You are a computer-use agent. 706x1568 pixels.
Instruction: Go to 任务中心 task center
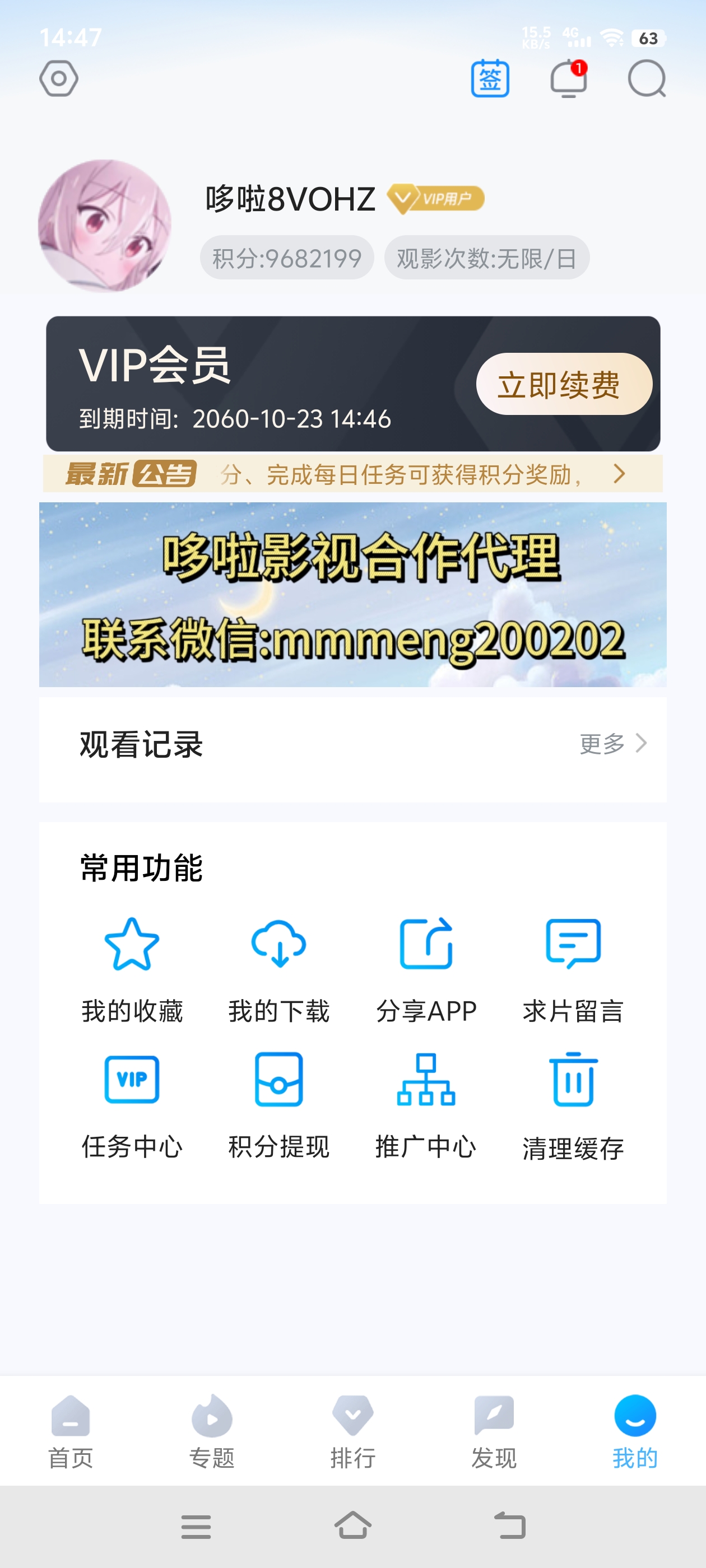tap(132, 1106)
